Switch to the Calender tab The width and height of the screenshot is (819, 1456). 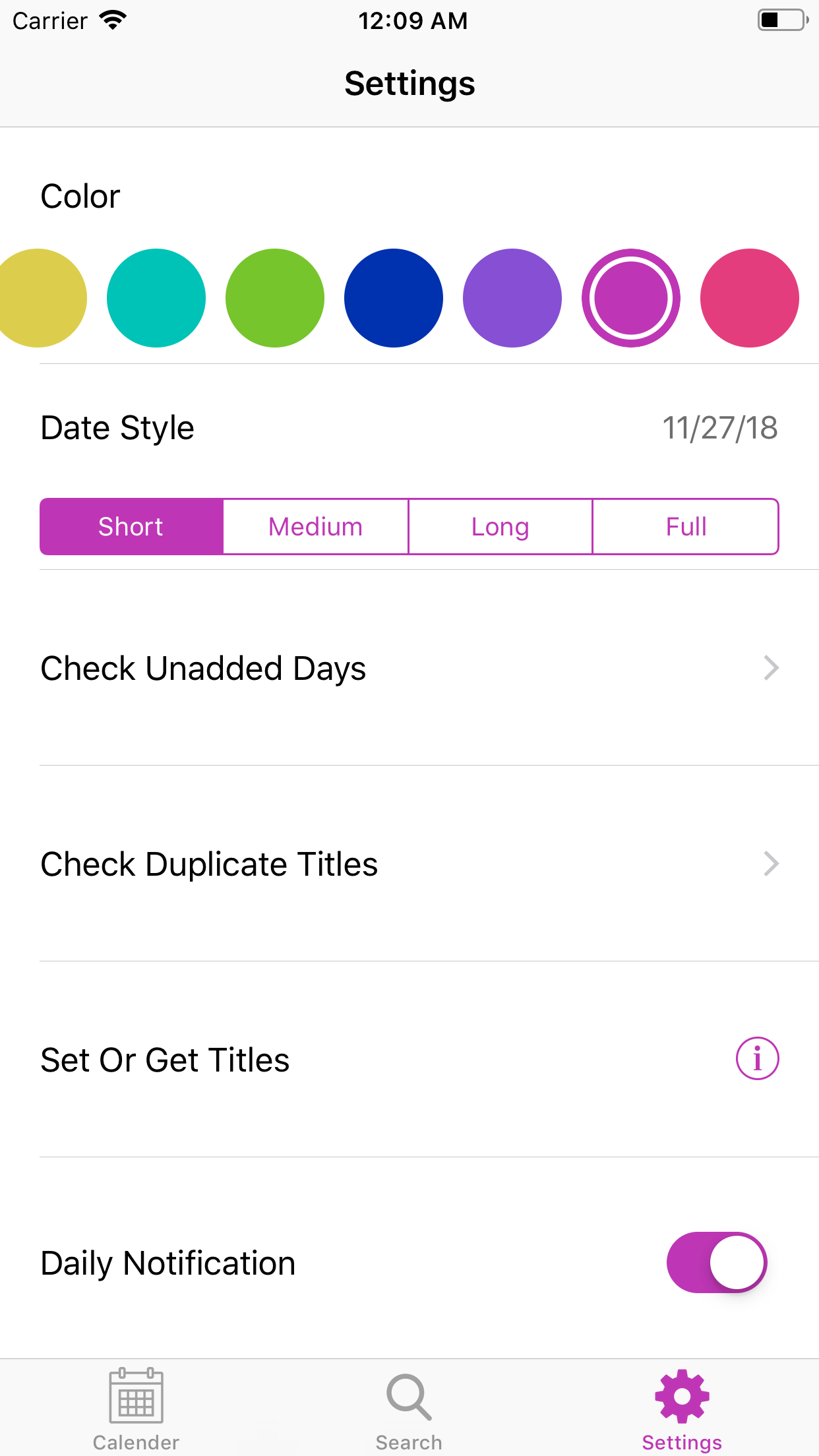(x=136, y=1405)
